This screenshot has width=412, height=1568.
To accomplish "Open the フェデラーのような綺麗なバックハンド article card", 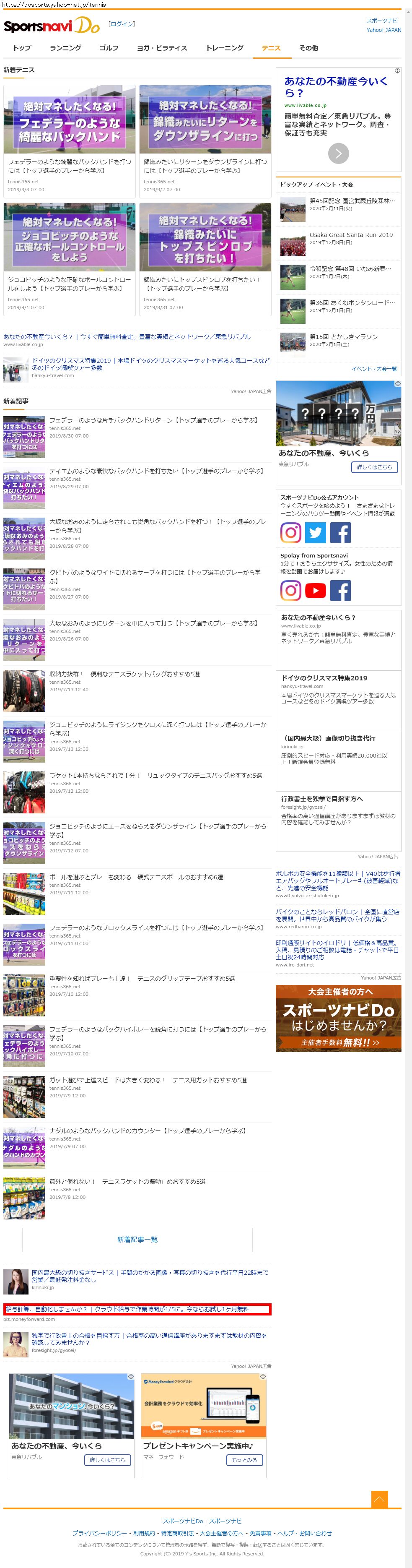I will (x=70, y=139).
